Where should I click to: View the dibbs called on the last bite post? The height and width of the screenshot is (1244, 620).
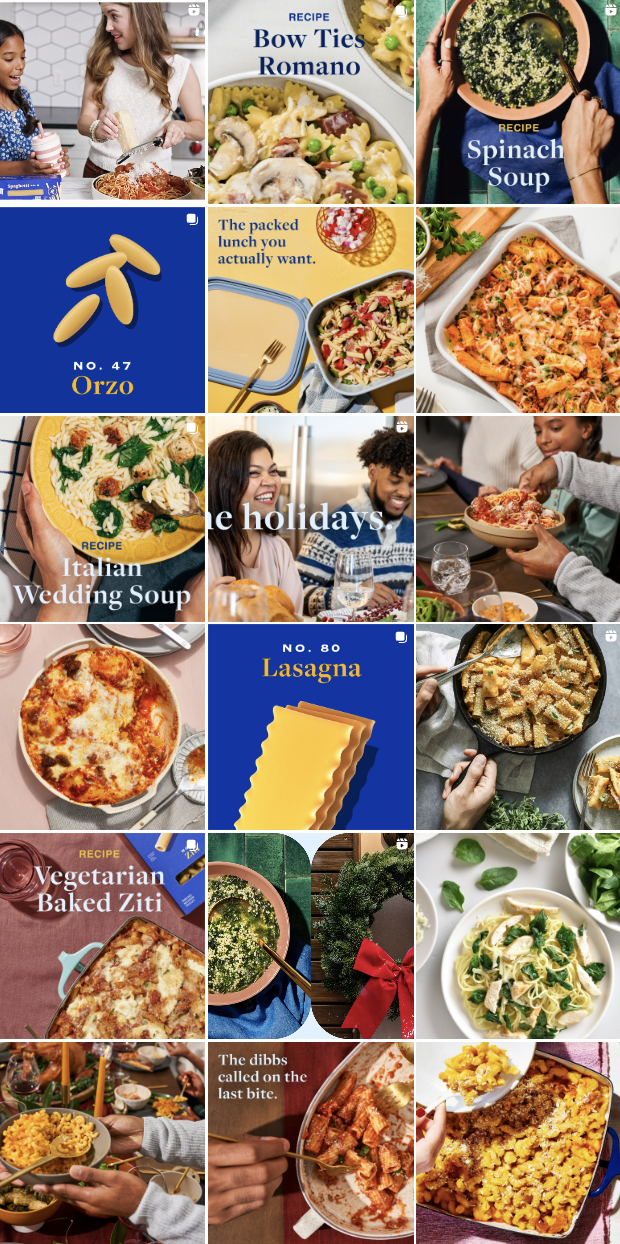tap(310, 1142)
